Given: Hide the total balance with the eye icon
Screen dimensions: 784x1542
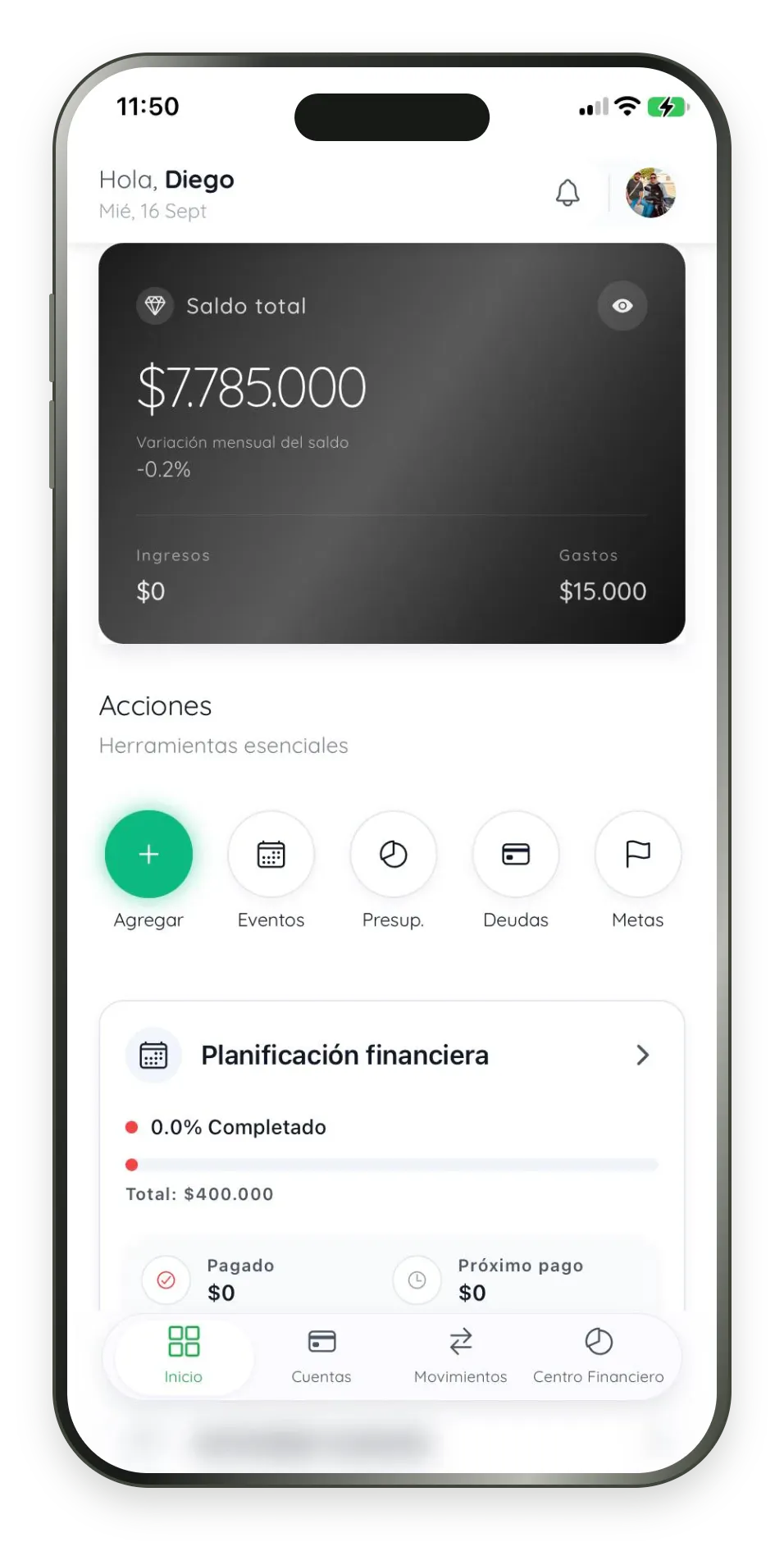Looking at the screenshot, I should tap(622, 306).
